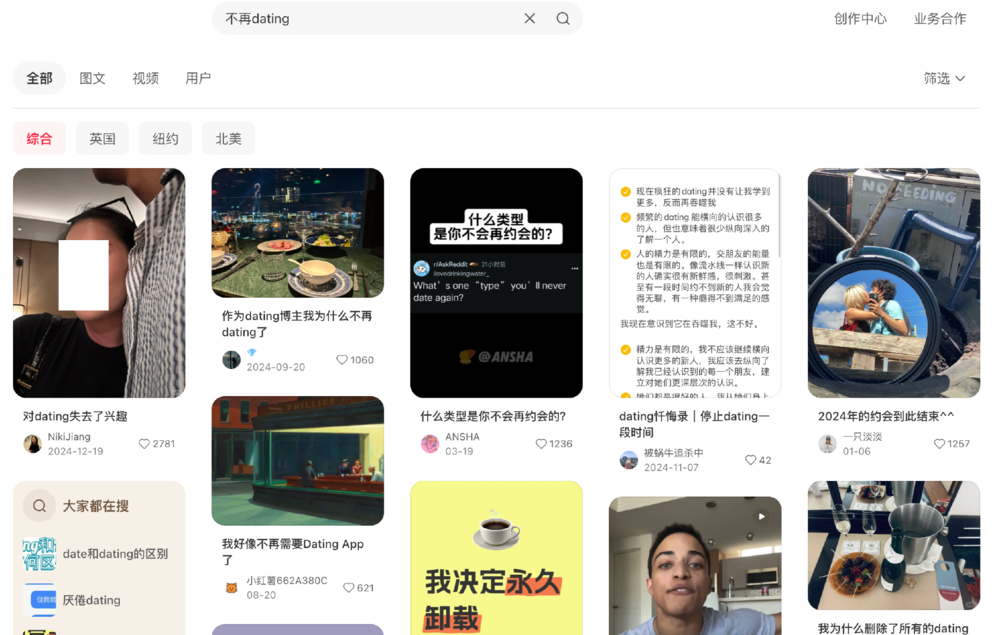1000x635 pixels.
Task: Like the post by ANSHA
Action: 541,444
